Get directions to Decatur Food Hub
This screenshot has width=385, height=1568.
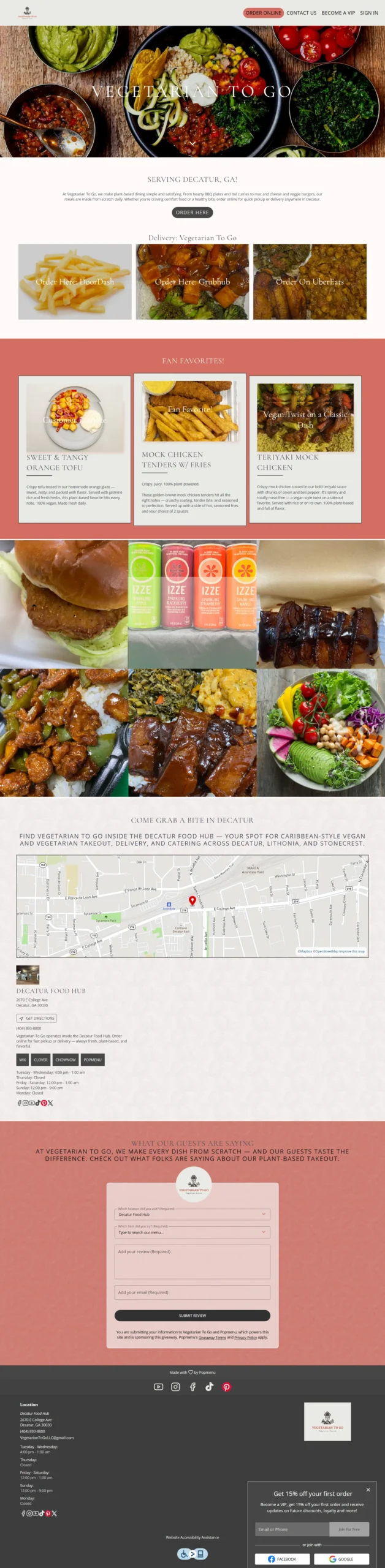(x=37, y=1018)
